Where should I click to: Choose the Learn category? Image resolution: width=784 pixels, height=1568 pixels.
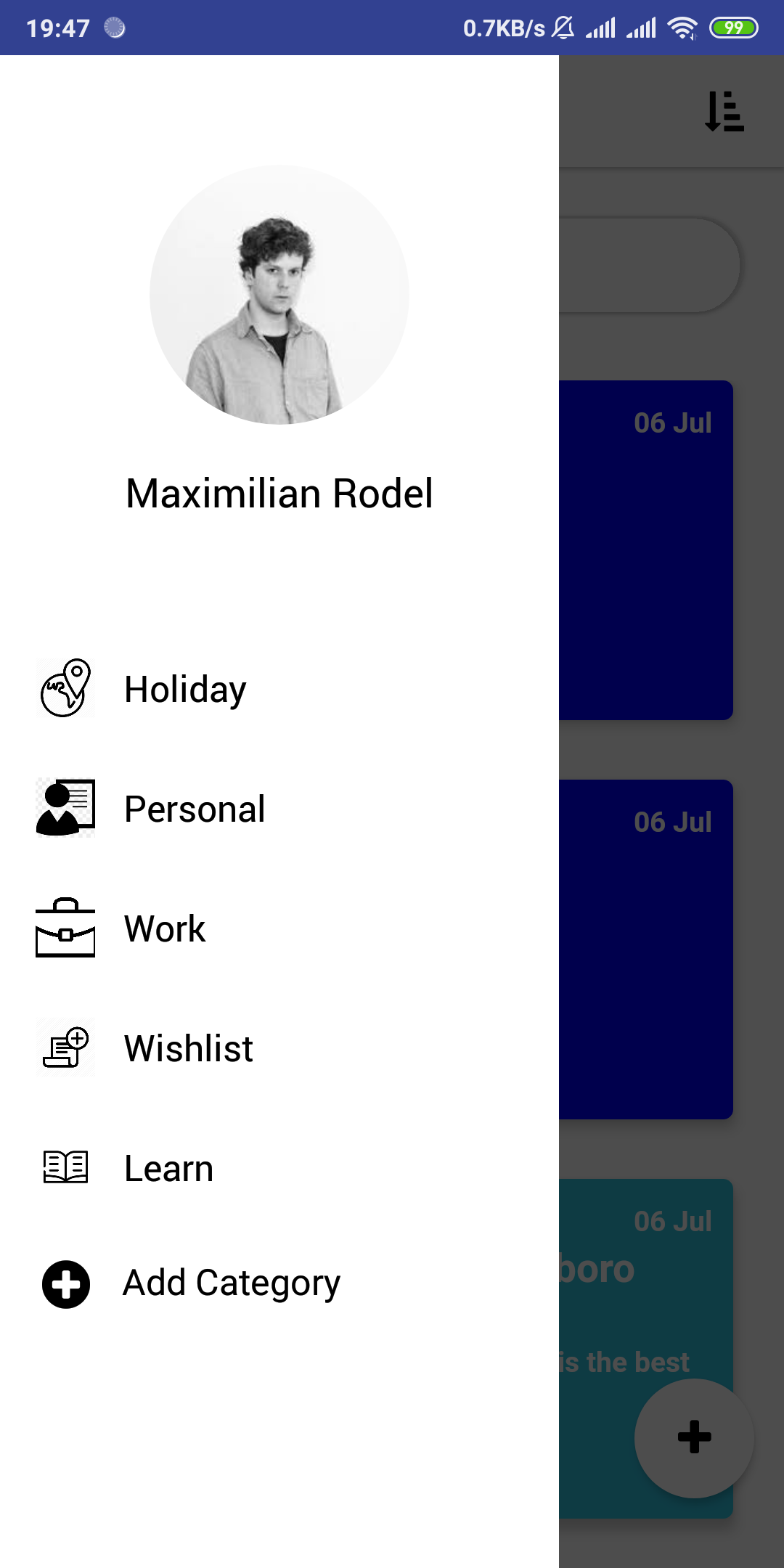click(x=279, y=1167)
